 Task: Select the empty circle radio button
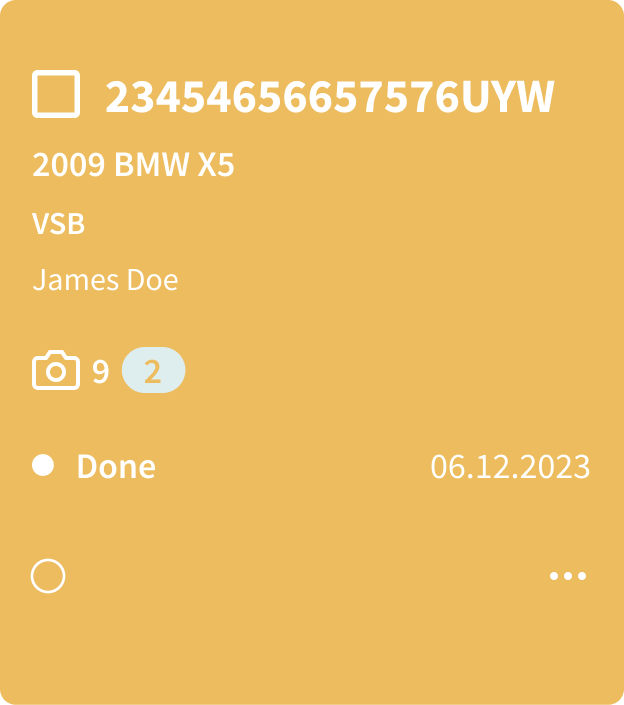tap(48, 576)
